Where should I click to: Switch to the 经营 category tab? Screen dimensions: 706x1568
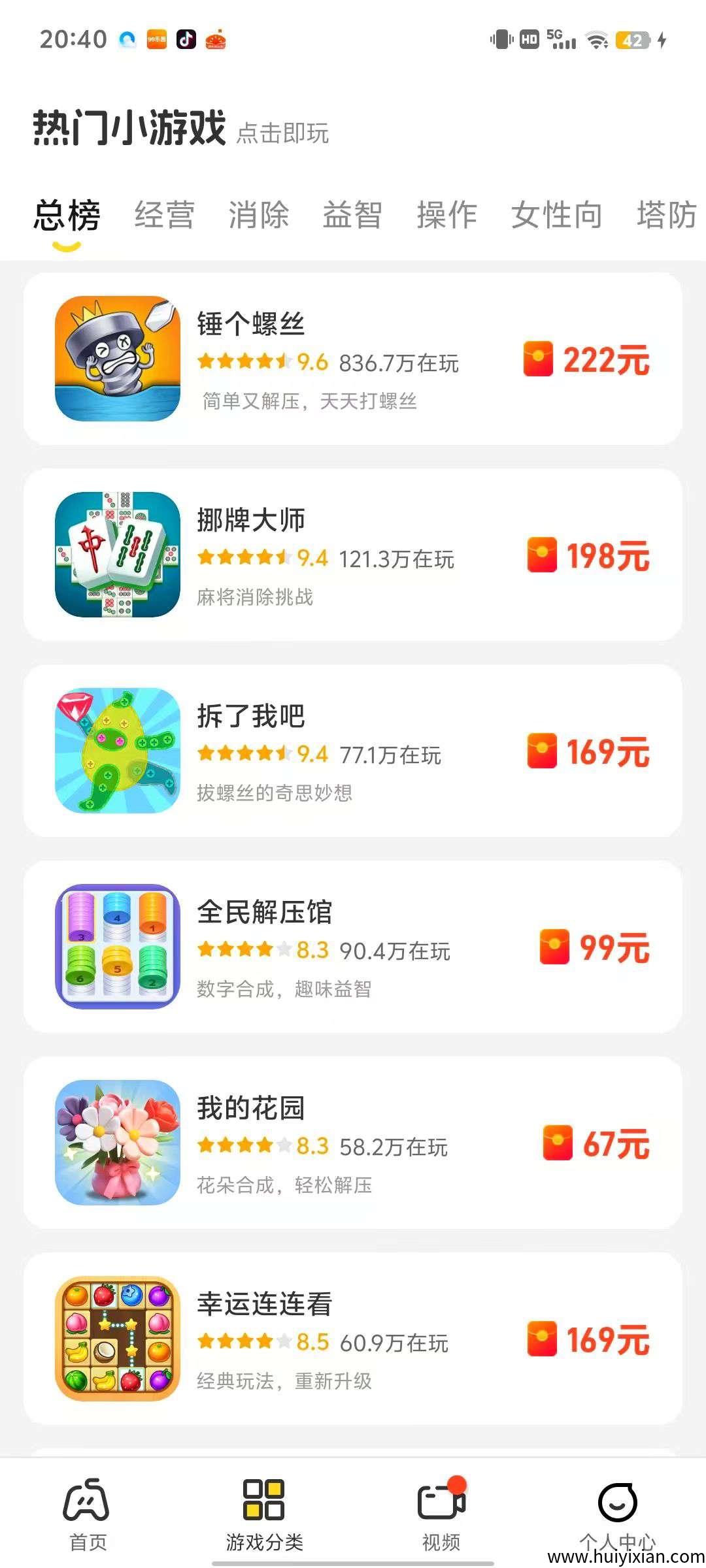click(x=164, y=215)
